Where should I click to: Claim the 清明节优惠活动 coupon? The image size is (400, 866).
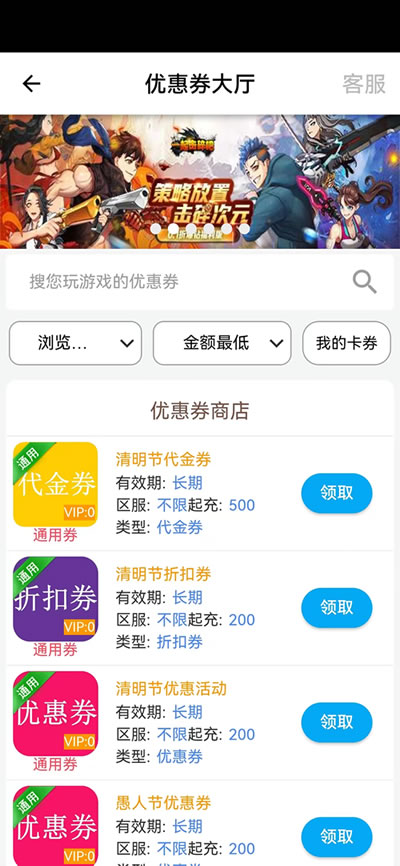coord(336,722)
